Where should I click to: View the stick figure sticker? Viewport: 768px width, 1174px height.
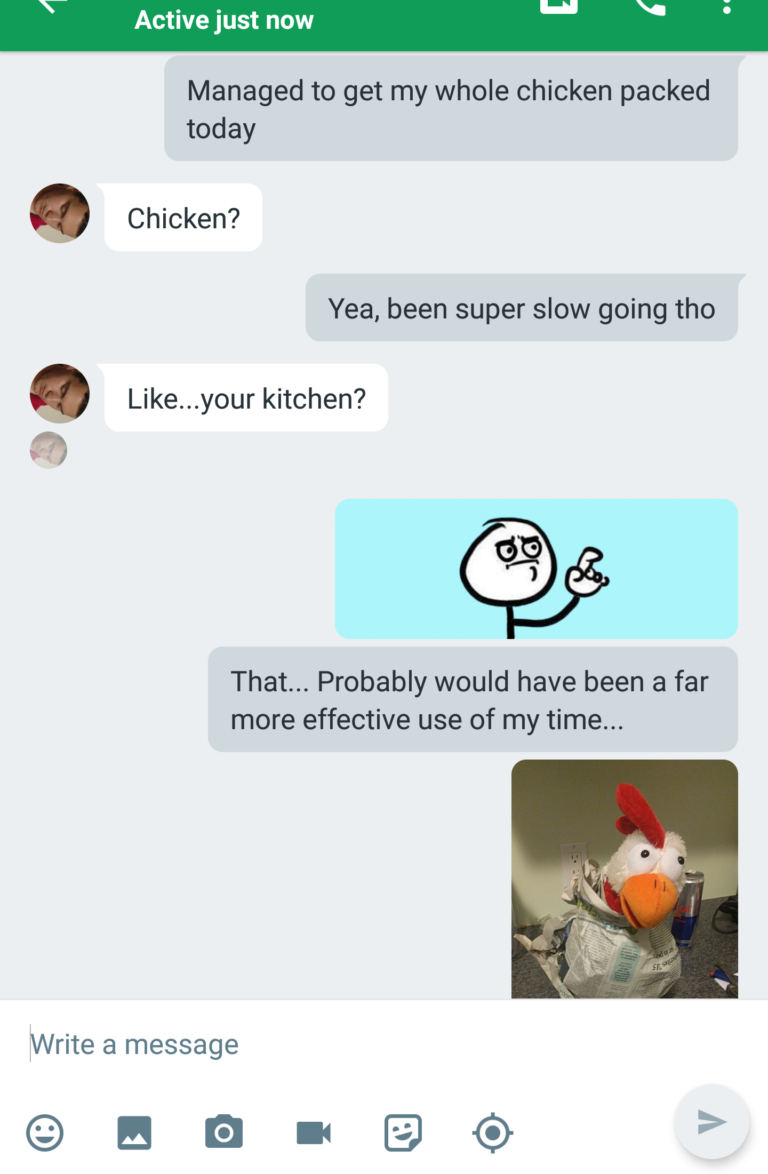point(536,569)
